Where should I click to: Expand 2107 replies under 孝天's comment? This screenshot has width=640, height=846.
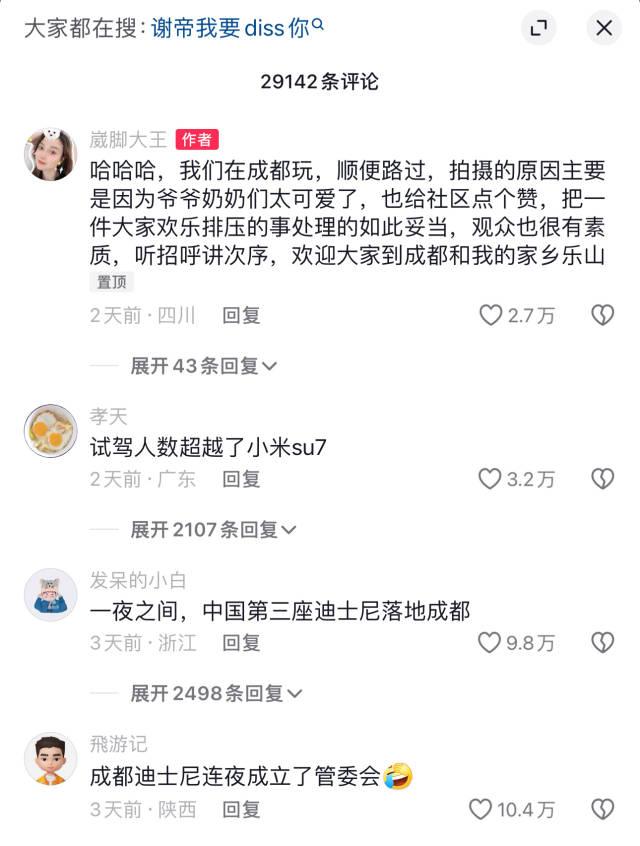214,529
